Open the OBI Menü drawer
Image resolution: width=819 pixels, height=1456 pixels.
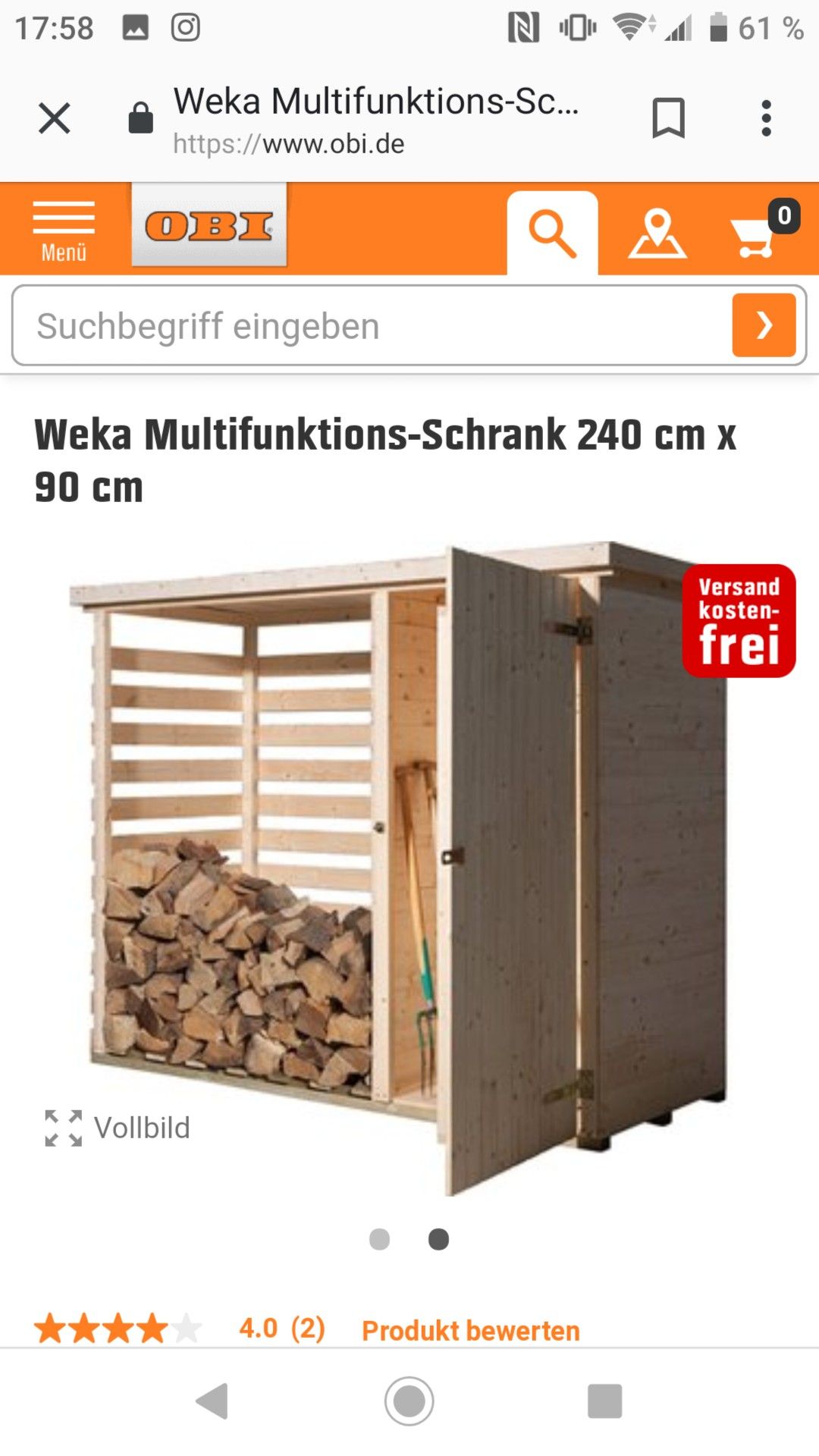64,231
